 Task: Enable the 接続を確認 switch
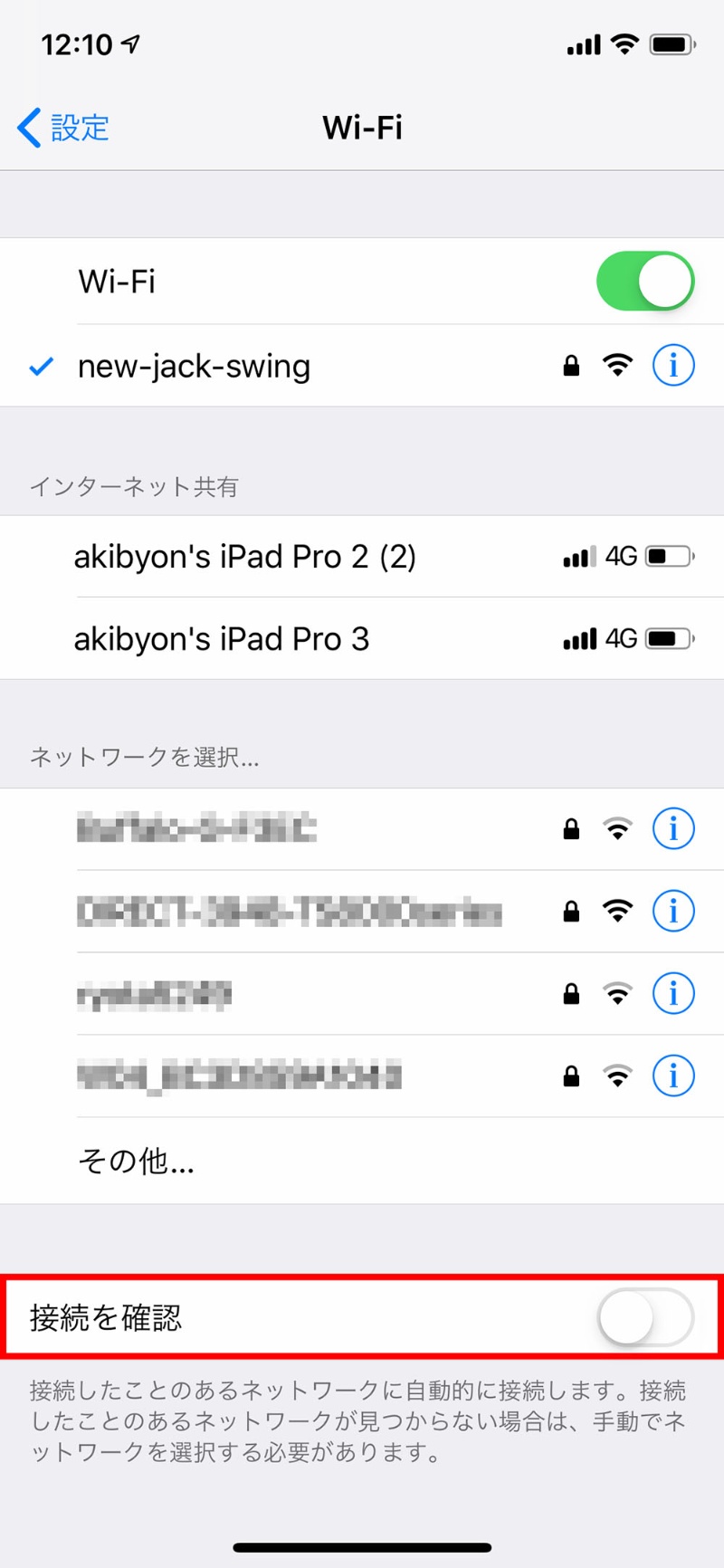(x=644, y=1318)
